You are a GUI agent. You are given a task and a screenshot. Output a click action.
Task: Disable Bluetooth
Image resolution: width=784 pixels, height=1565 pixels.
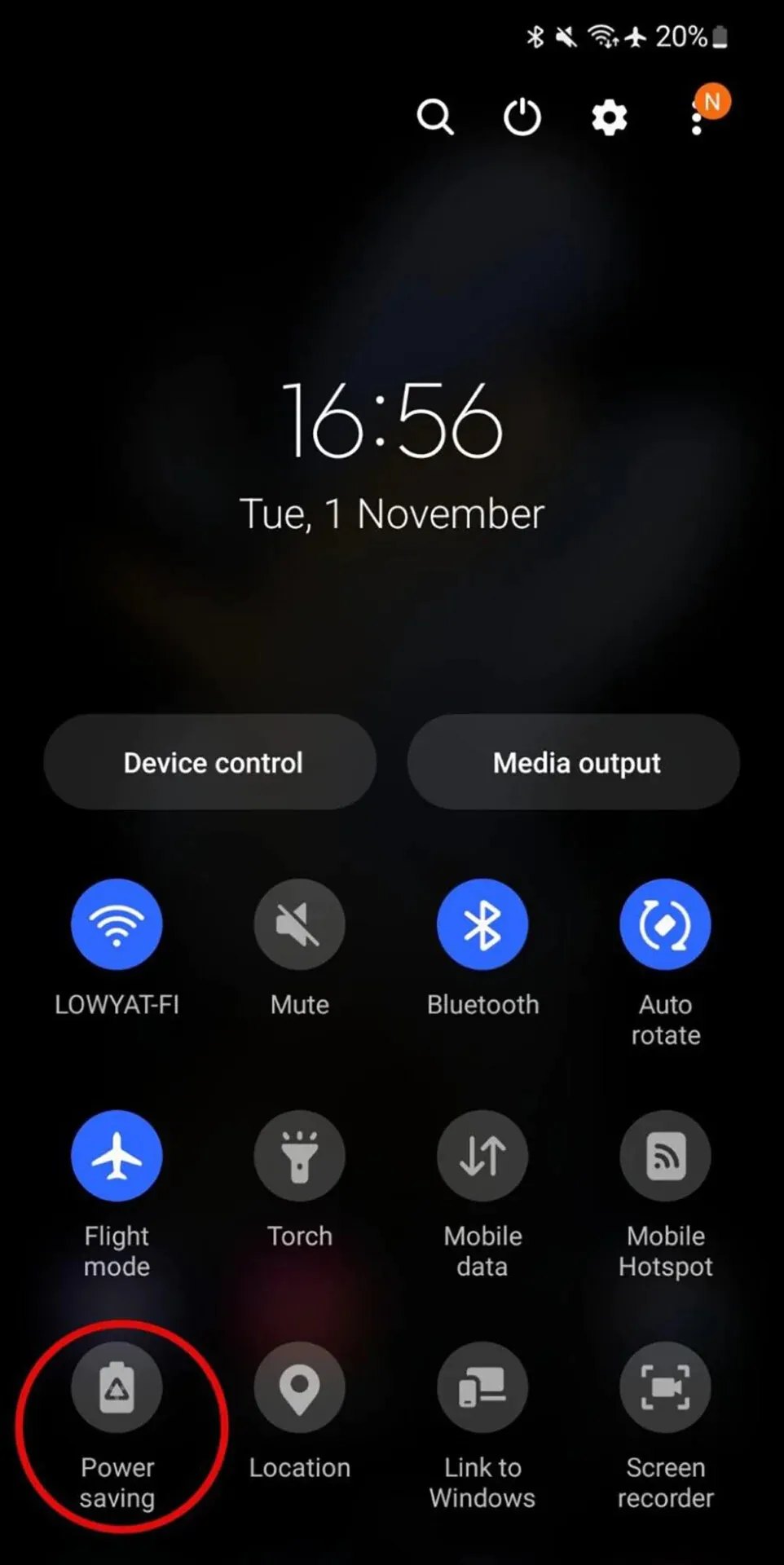[482, 924]
